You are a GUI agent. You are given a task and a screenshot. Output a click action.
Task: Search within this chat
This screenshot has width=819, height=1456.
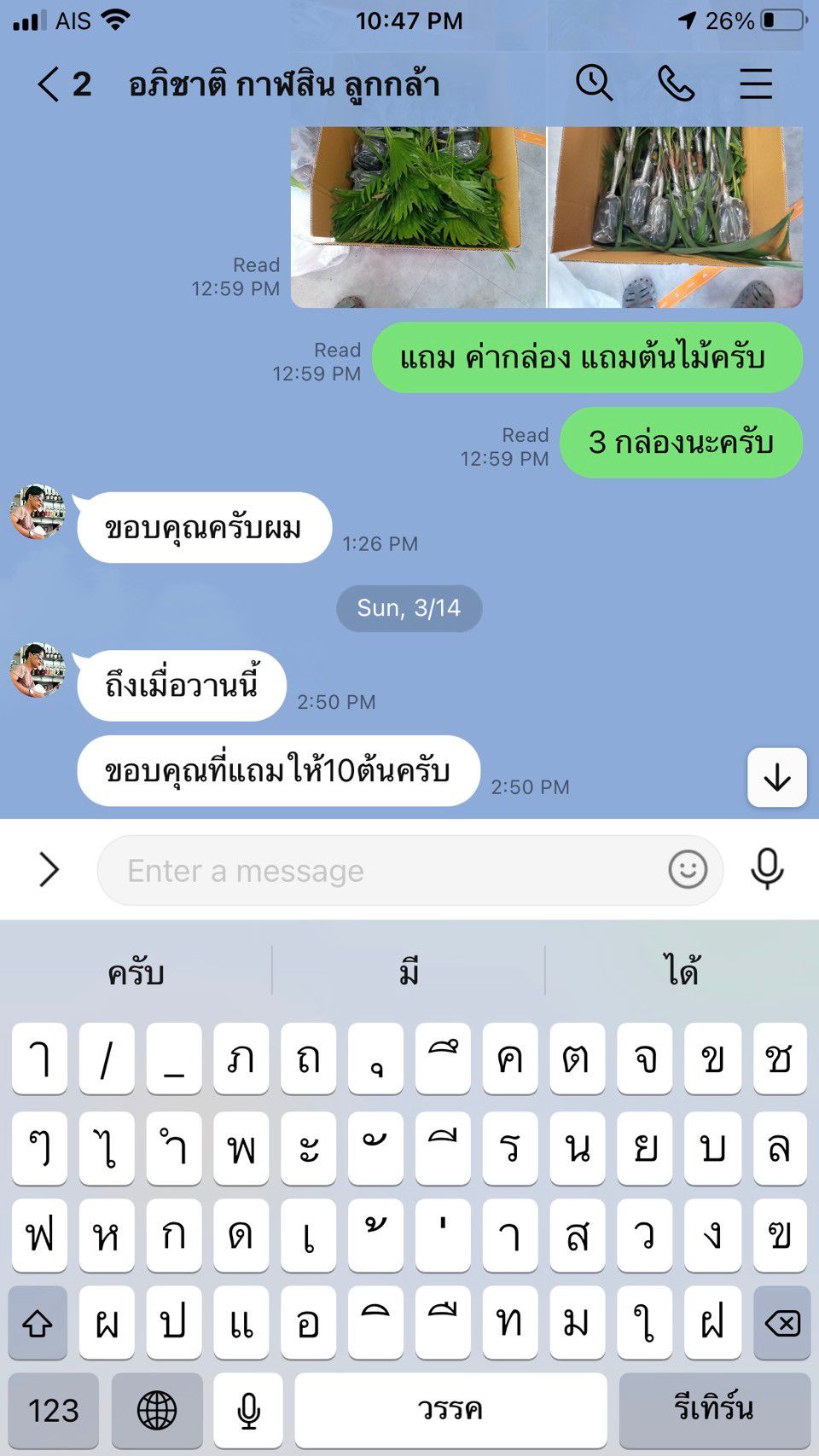click(595, 84)
